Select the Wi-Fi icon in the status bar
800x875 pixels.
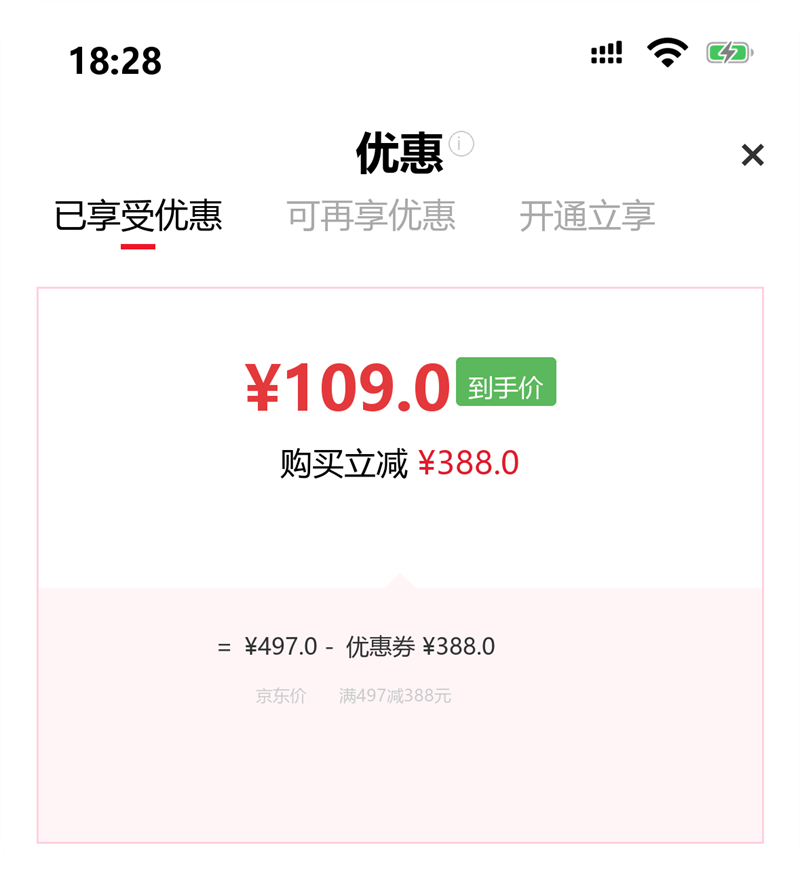click(663, 55)
